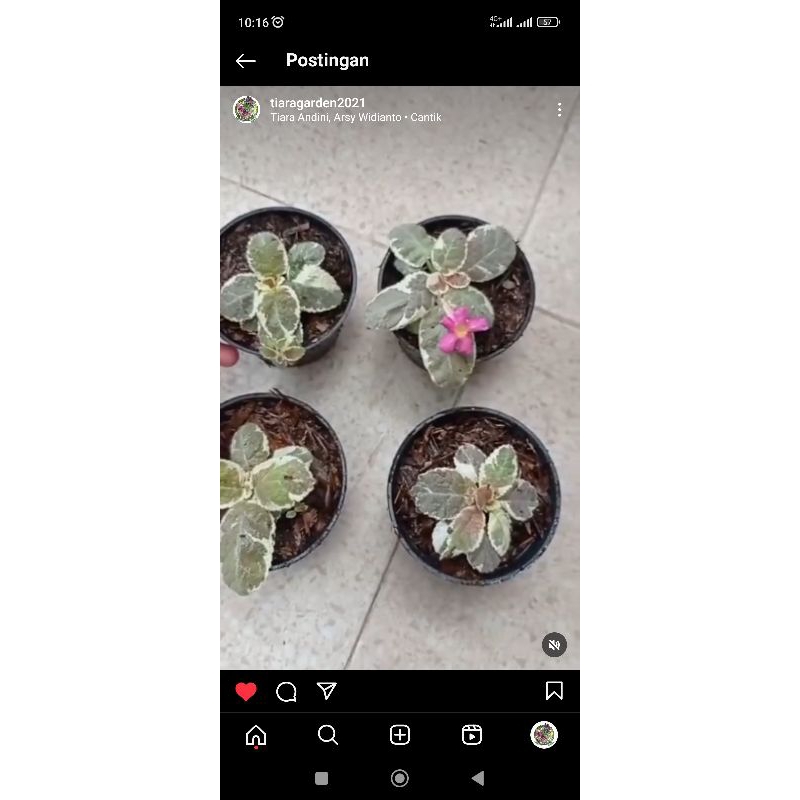Switch to the Reels tab
This screenshot has height=800, width=800.
[472, 736]
